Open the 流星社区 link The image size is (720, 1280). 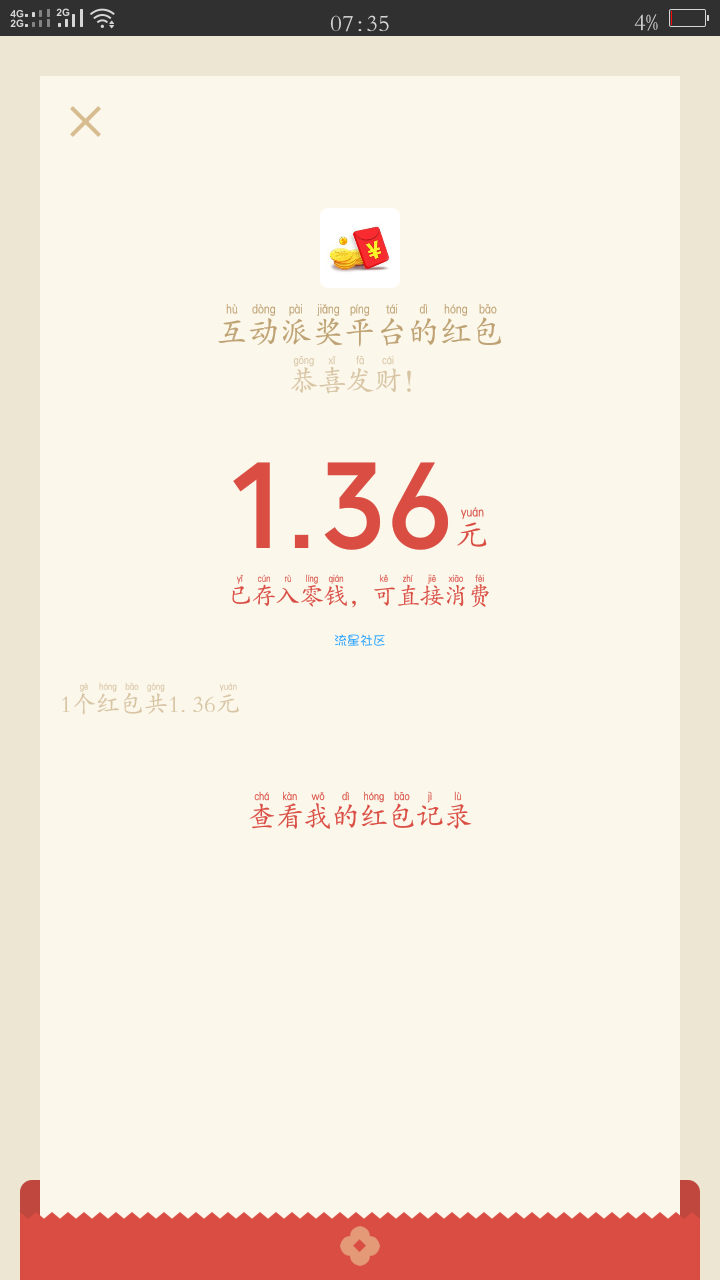pyautogui.click(x=360, y=640)
